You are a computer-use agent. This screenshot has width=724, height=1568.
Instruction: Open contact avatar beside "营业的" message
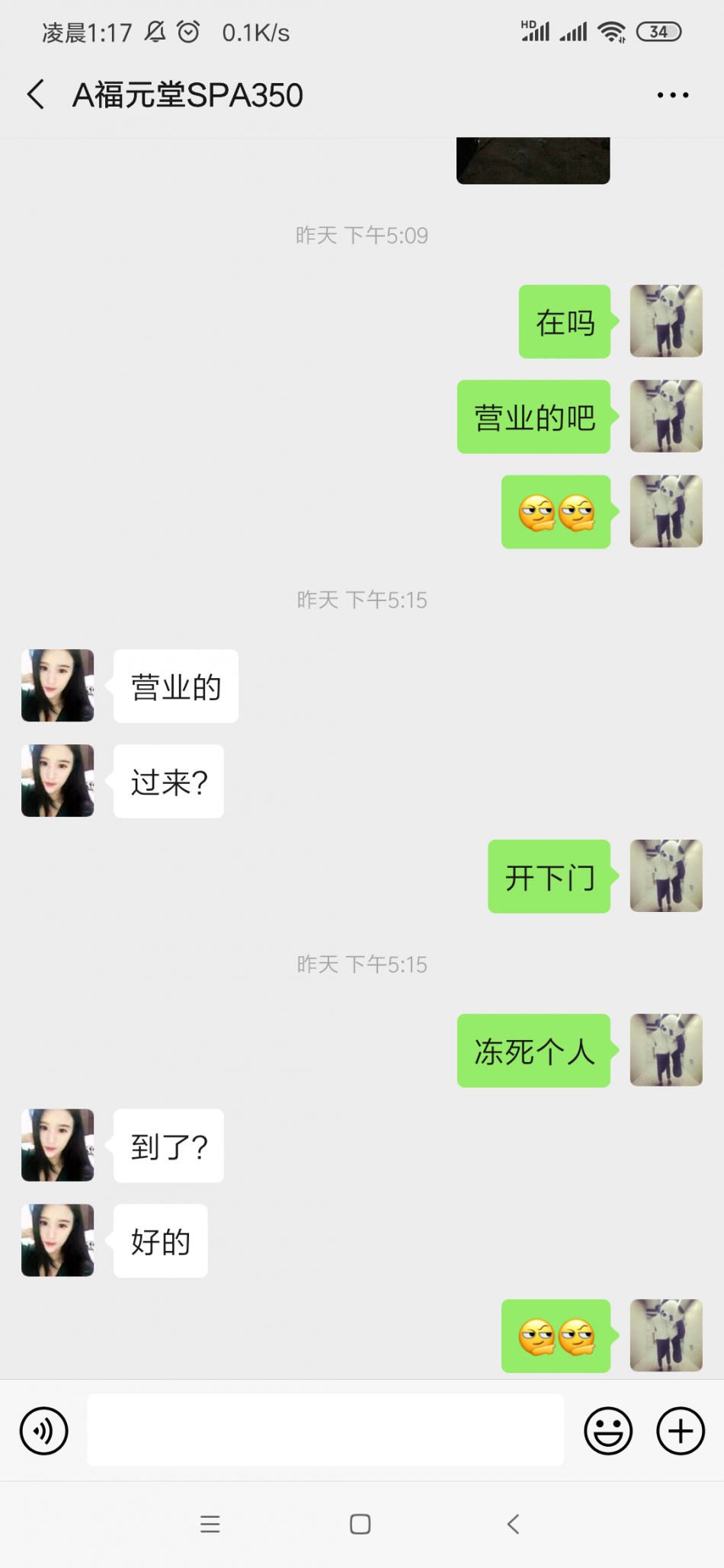[x=58, y=685]
